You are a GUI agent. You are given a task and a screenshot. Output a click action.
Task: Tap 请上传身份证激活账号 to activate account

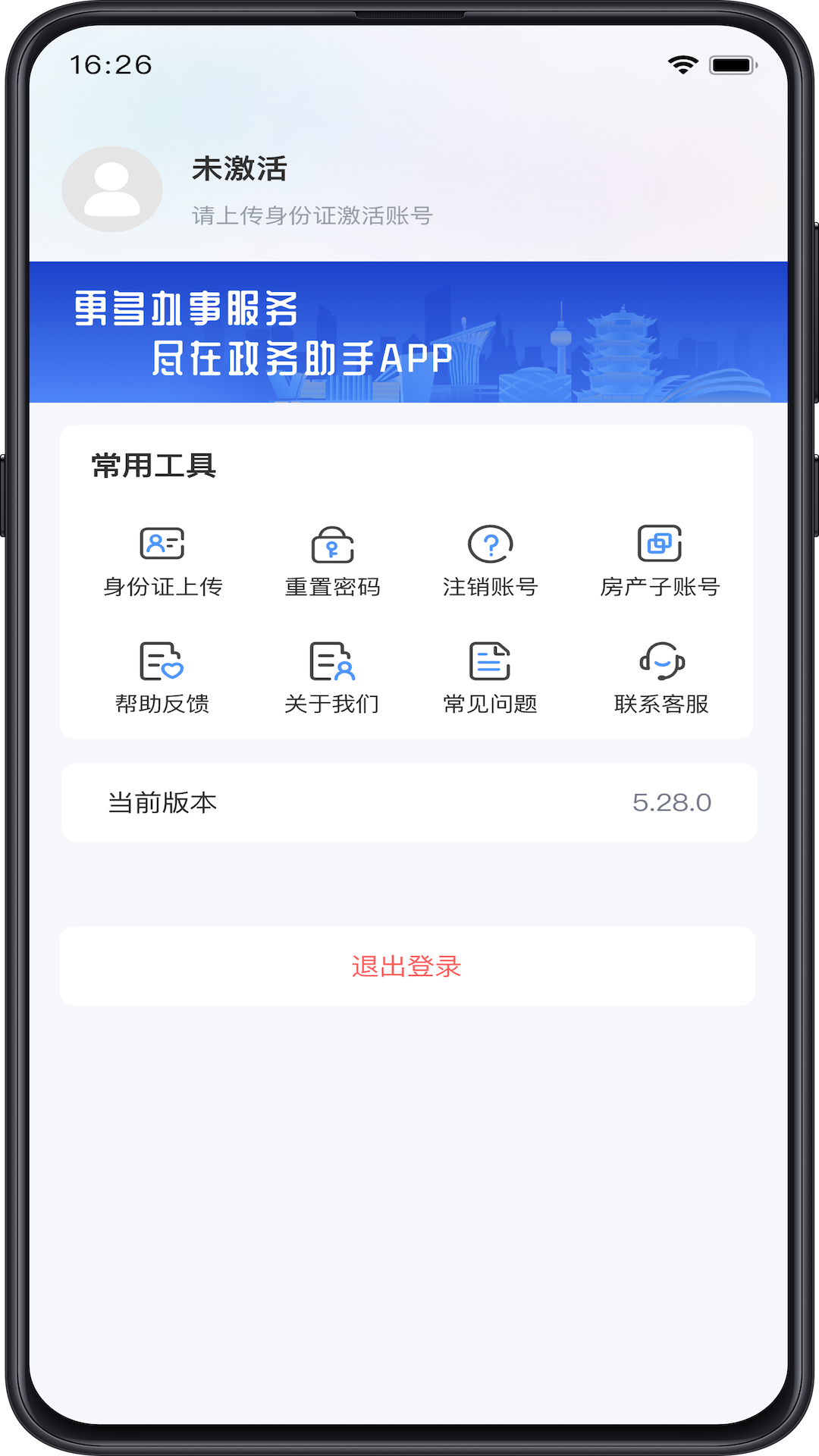312,215
